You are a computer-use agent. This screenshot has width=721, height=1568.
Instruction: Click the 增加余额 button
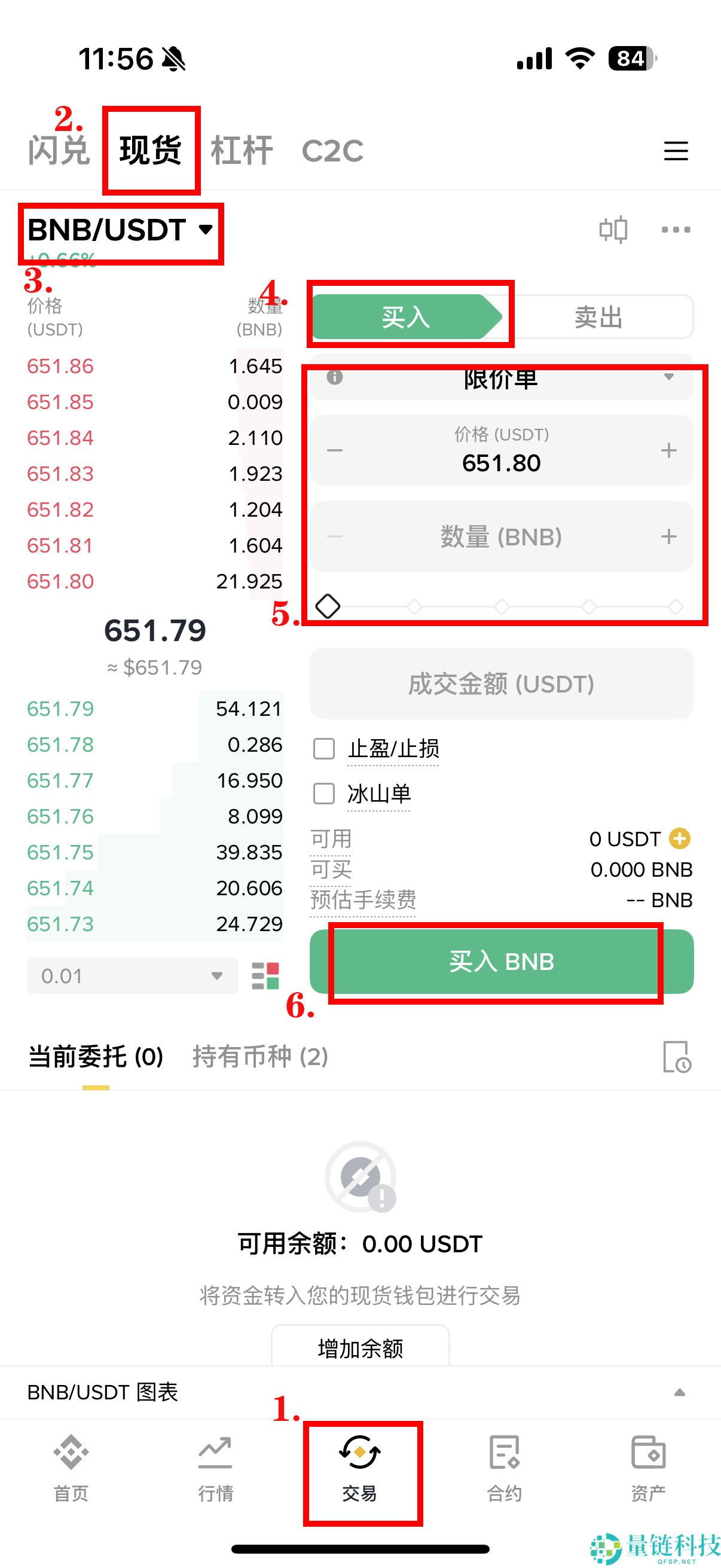(x=360, y=1347)
